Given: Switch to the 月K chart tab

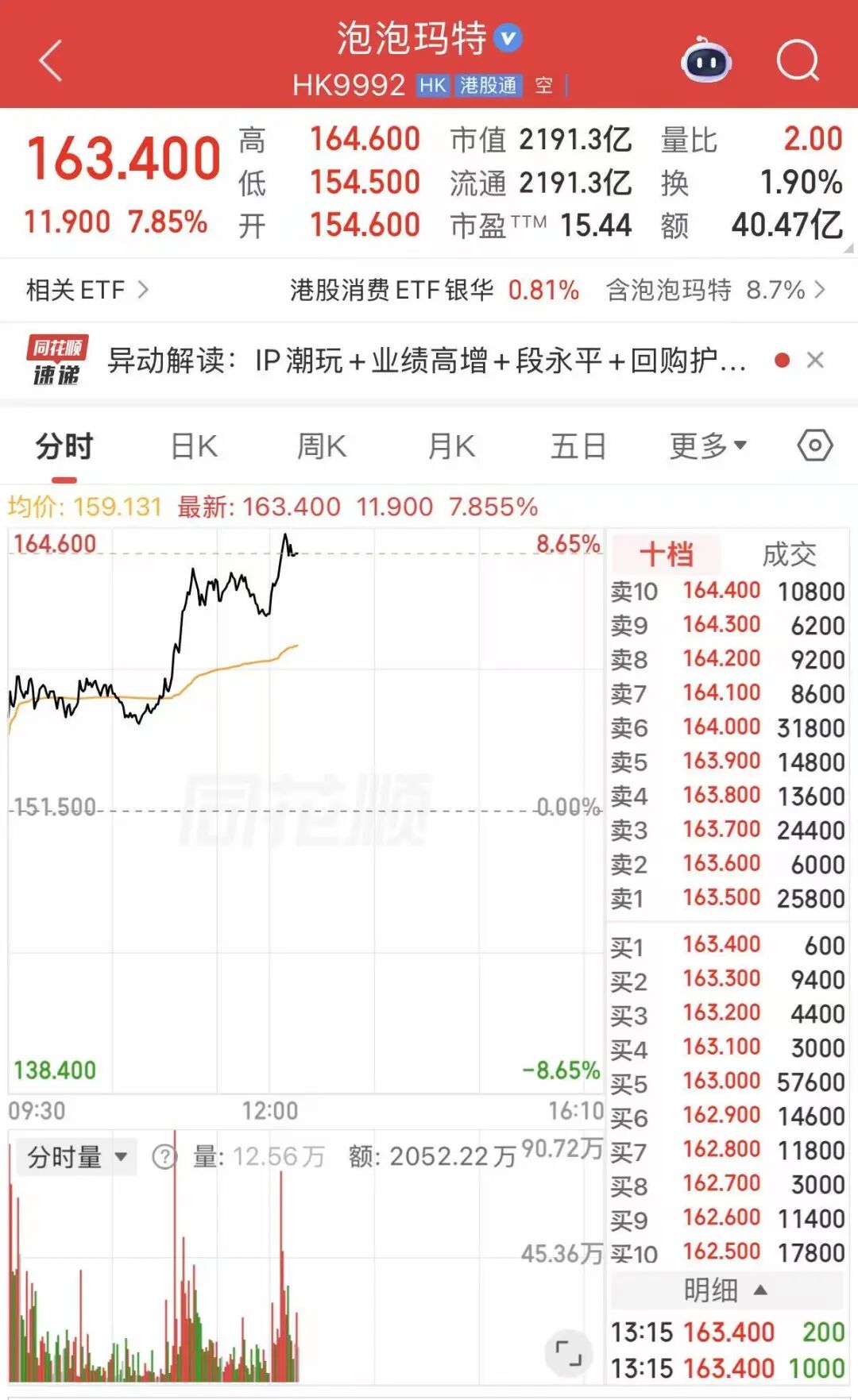Looking at the screenshot, I should 451,446.
